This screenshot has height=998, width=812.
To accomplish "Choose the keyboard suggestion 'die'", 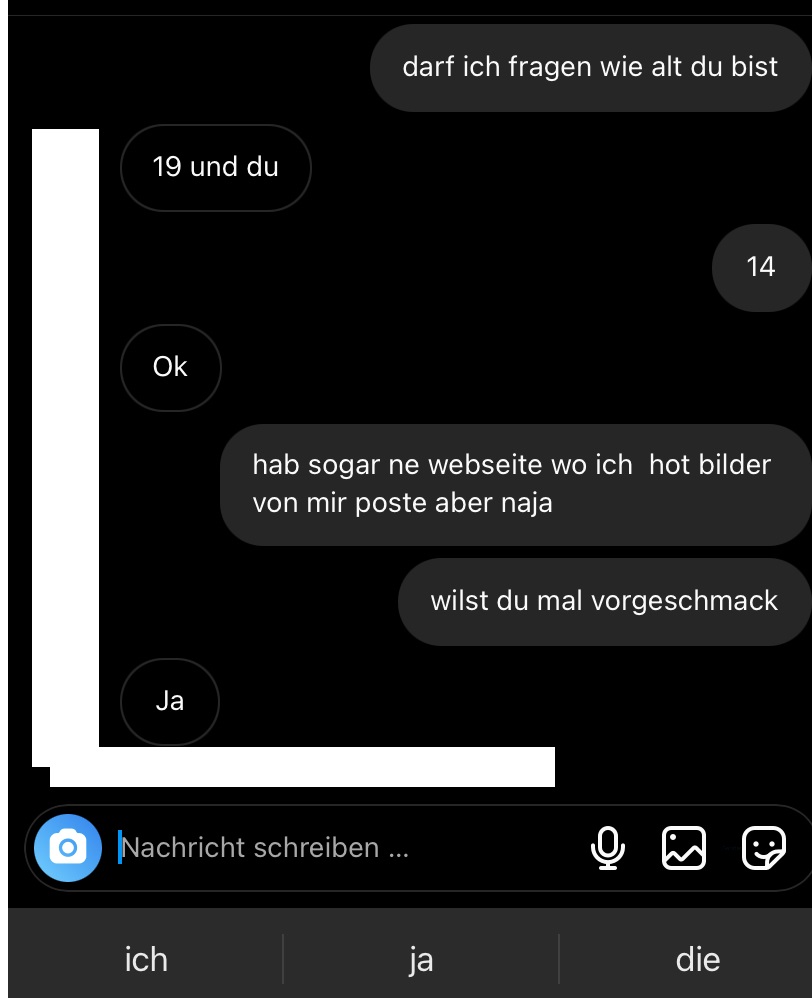I will [697, 960].
